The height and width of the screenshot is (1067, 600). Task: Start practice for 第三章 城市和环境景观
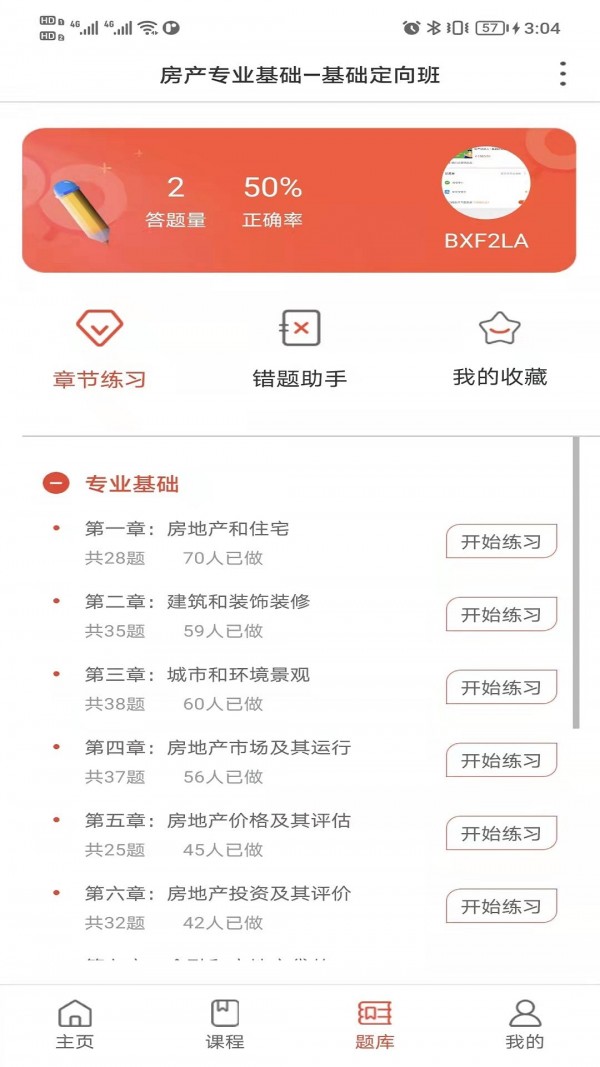[501, 688]
